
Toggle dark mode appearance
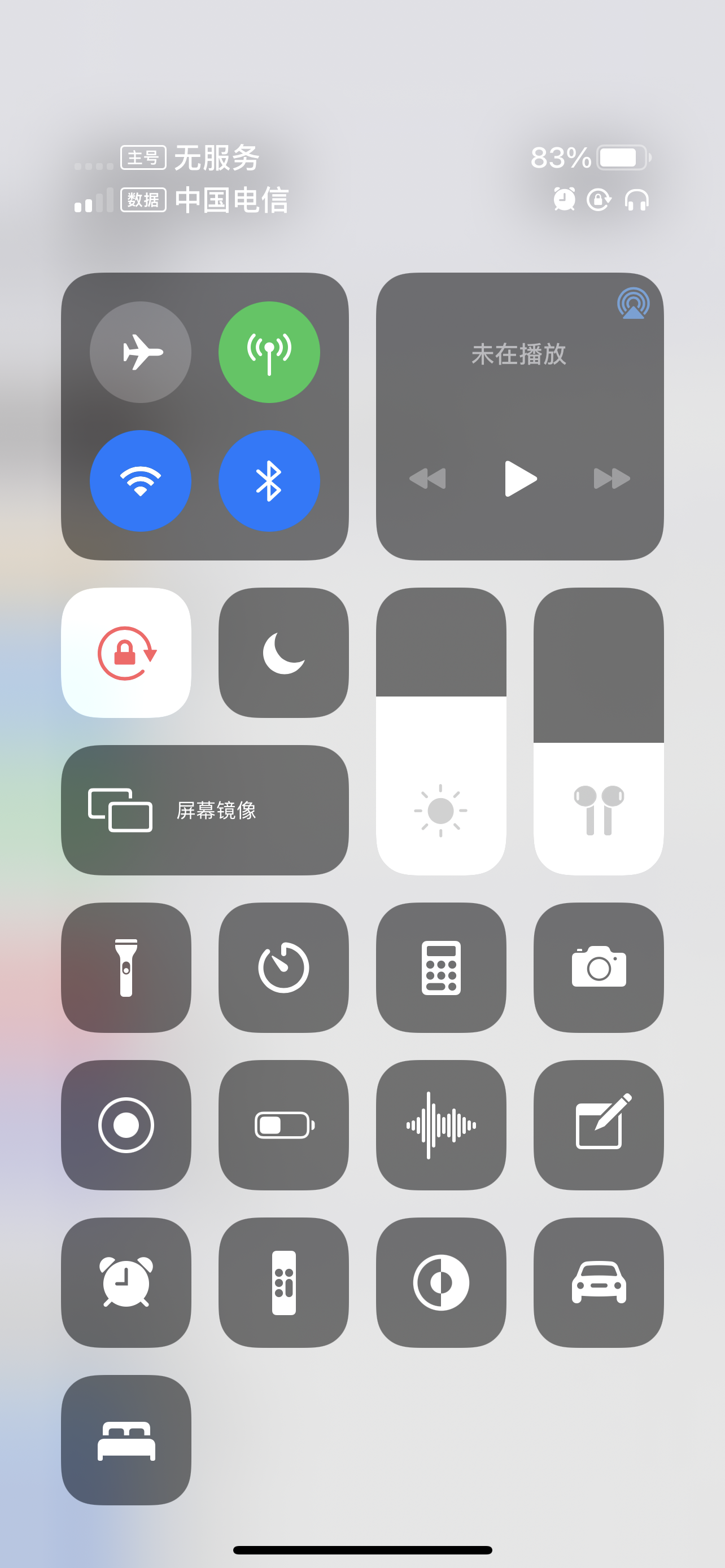coord(441,1282)
